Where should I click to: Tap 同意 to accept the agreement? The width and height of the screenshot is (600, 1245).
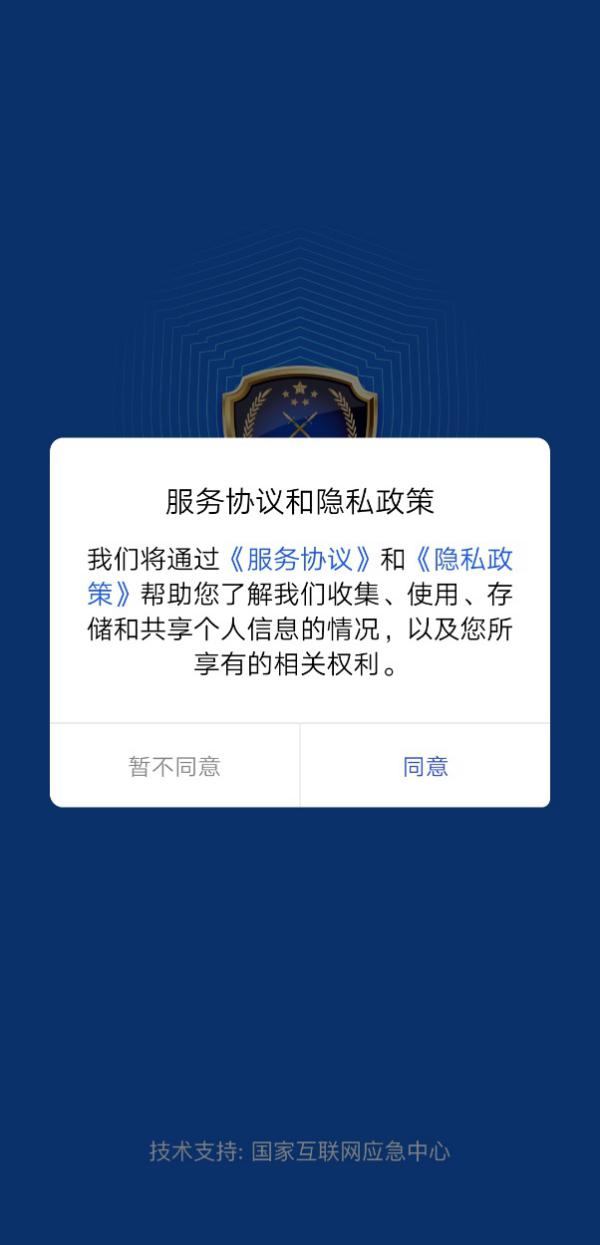click(425, 767)
